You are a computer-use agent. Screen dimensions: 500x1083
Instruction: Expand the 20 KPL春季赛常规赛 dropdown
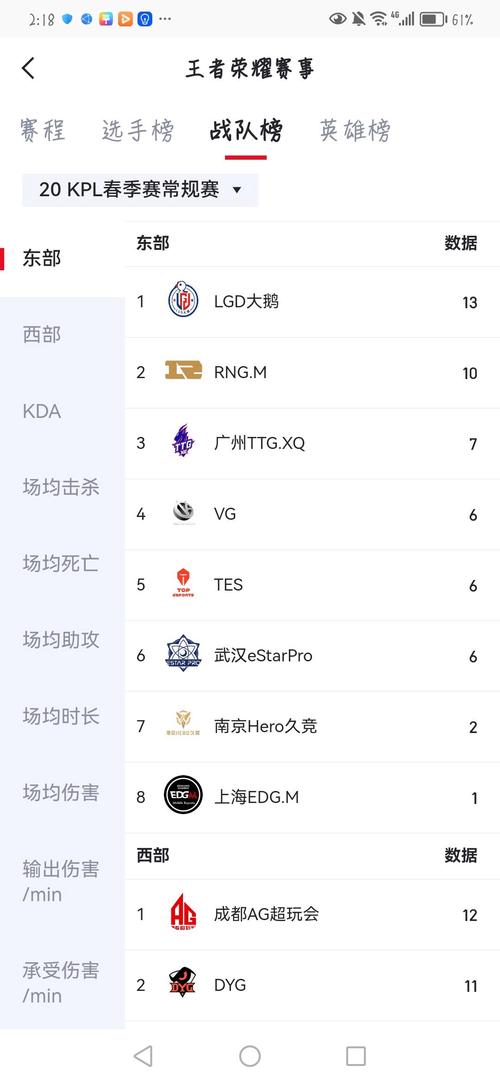click(x=140, y=190)
